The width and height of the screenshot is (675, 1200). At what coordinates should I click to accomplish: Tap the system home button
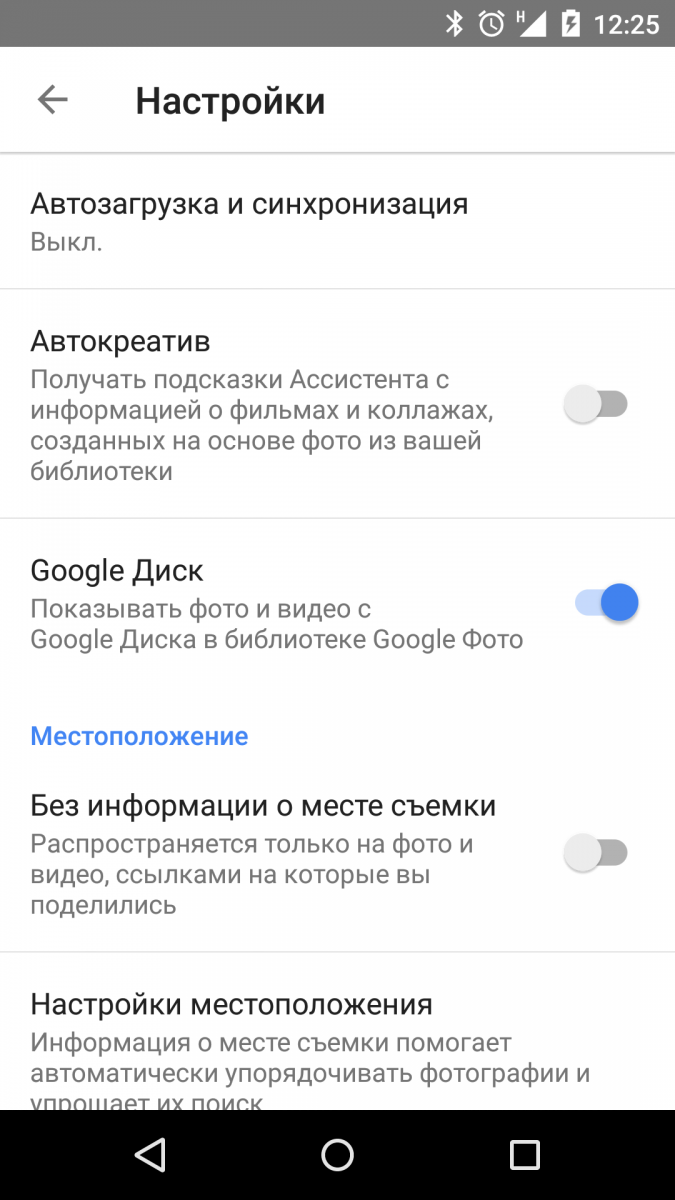[337, 1155]
